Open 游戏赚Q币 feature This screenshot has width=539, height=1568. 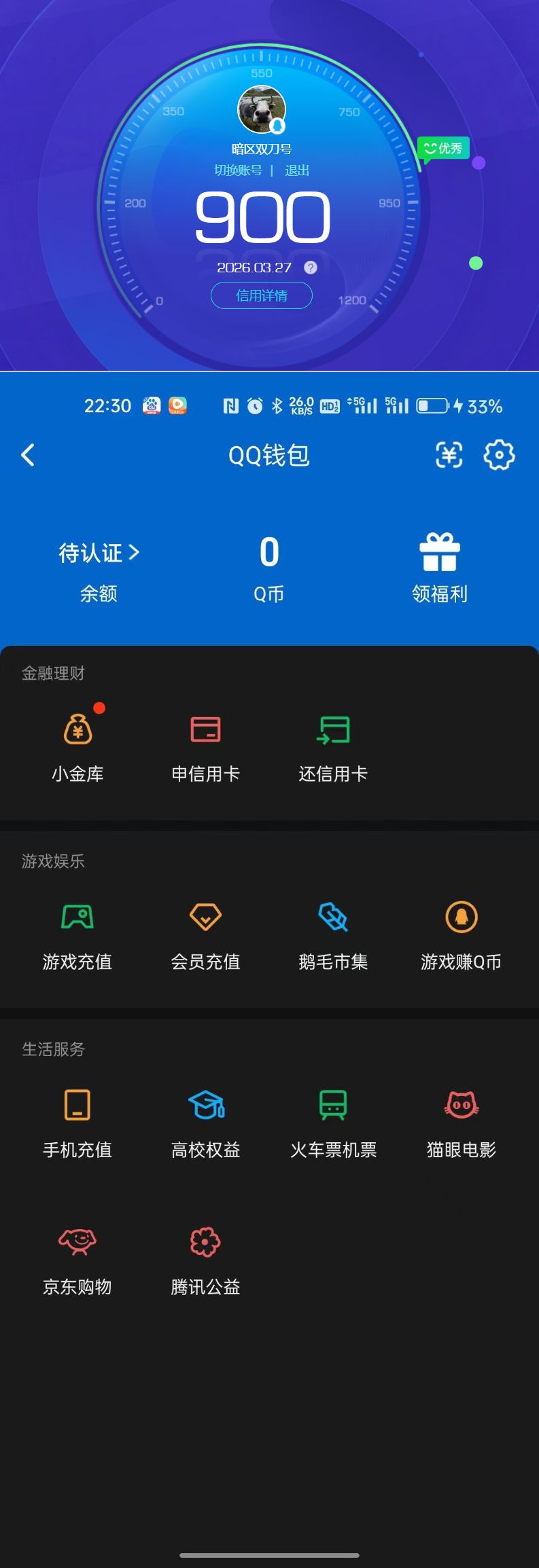460,918
